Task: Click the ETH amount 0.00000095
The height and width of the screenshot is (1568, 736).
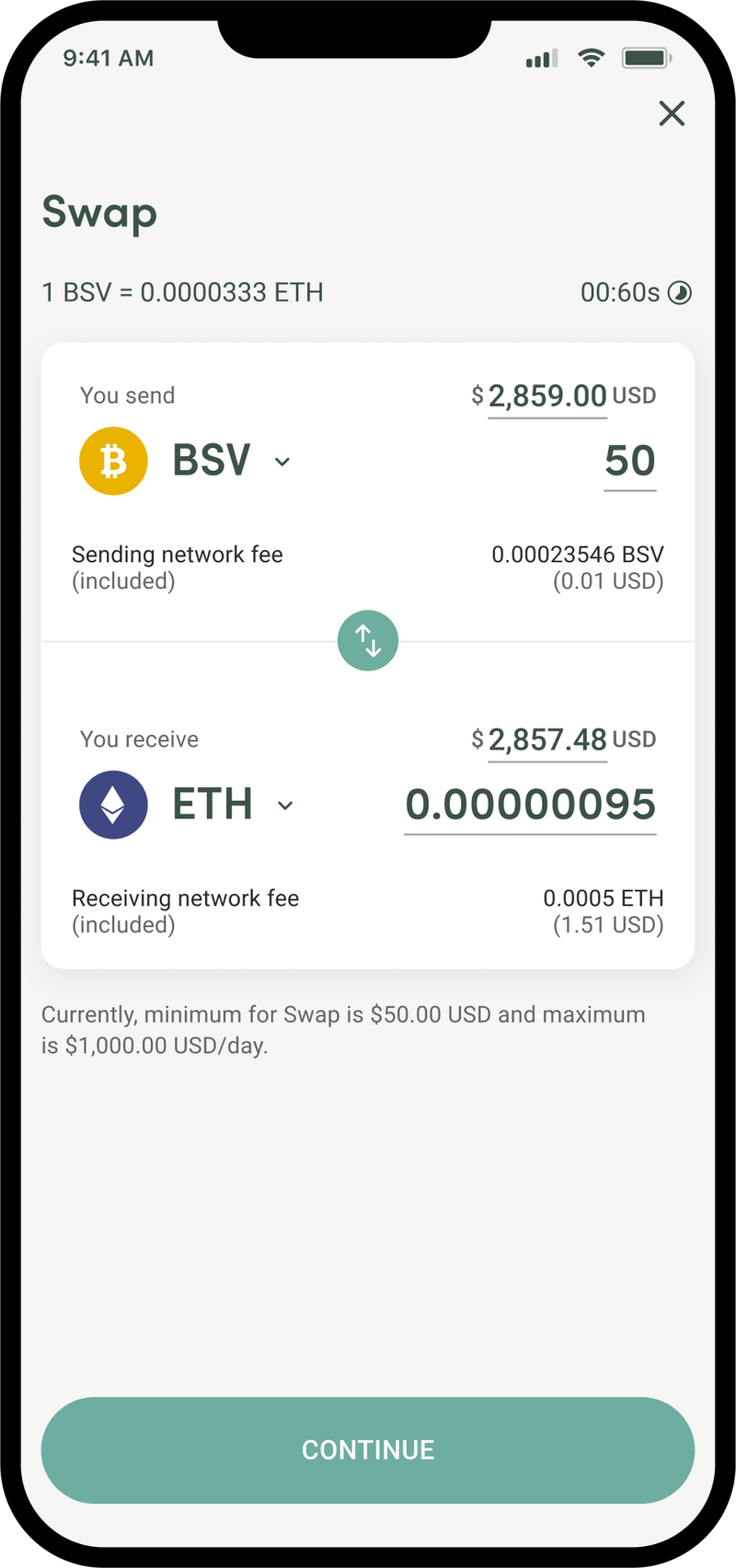Action: (x=530, y=804)
